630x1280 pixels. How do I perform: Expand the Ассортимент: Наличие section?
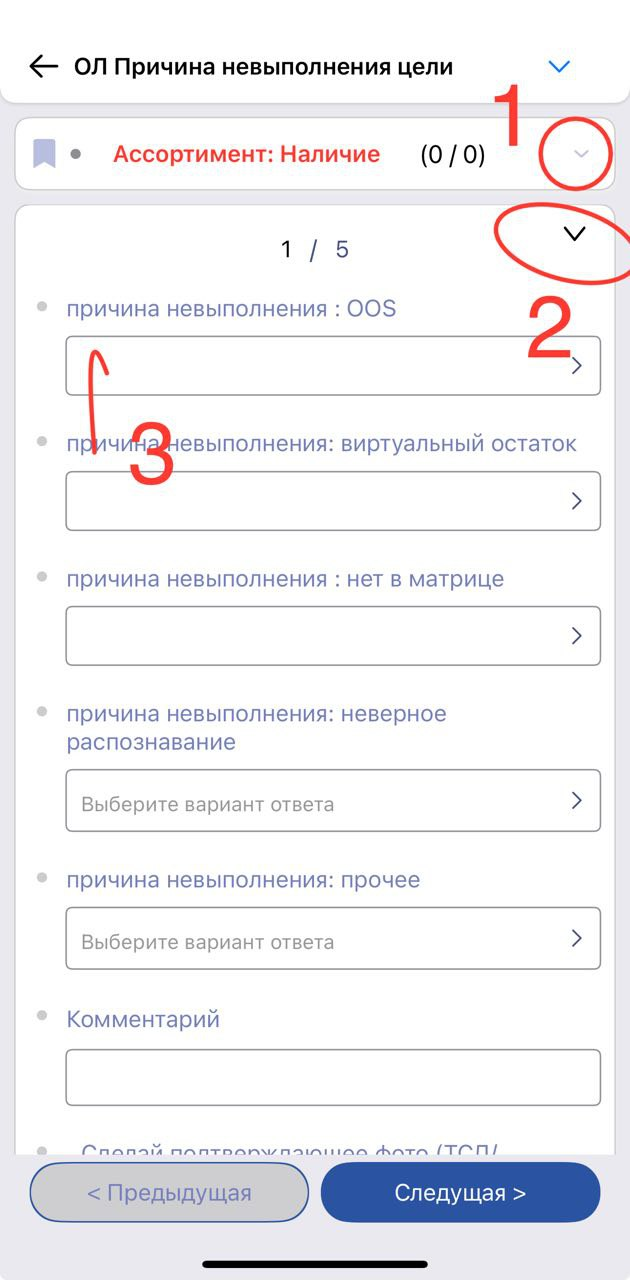coord(581,154)
